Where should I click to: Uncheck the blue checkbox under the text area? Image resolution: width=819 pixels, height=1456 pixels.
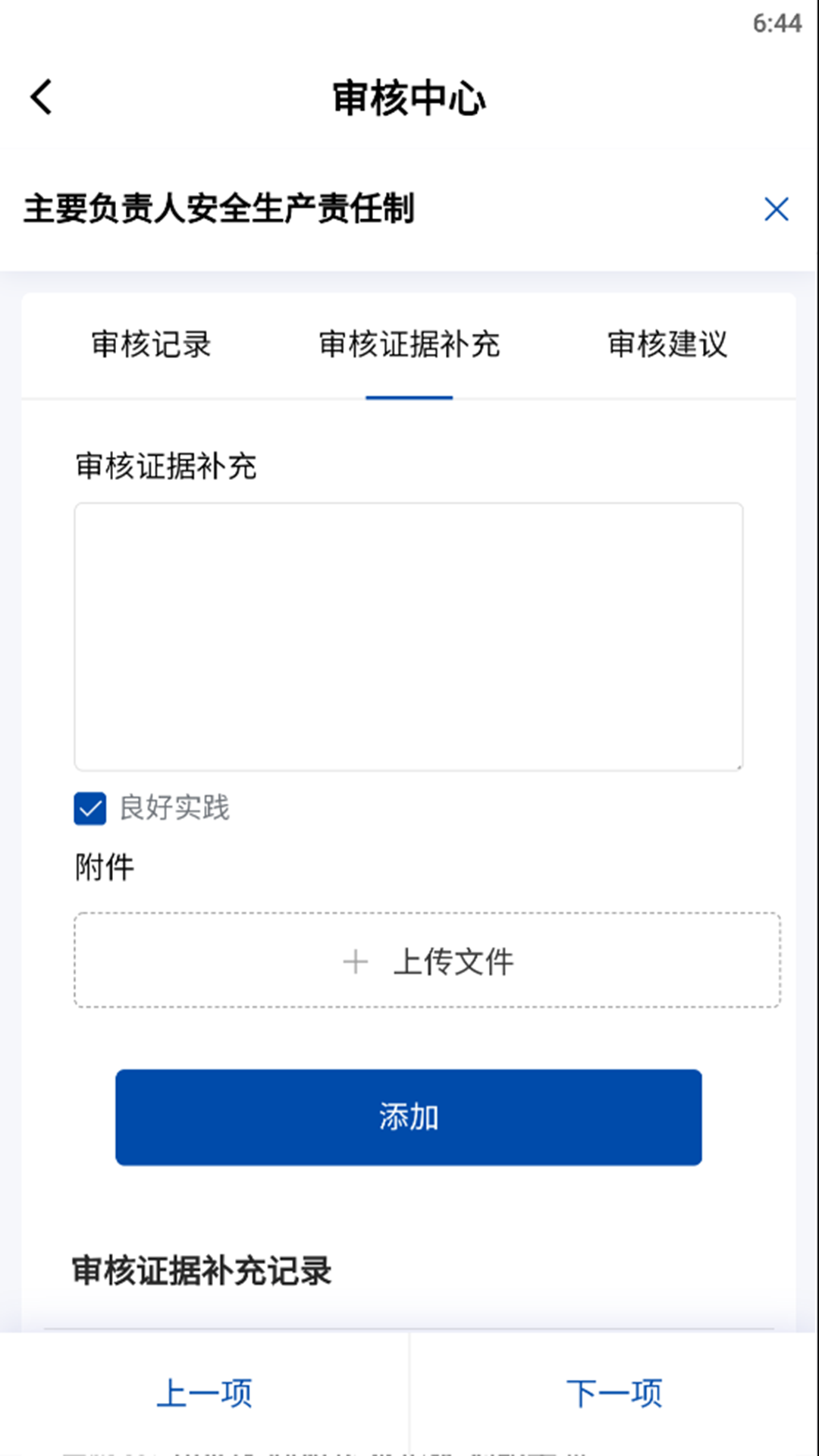click(x=89, y=809)
